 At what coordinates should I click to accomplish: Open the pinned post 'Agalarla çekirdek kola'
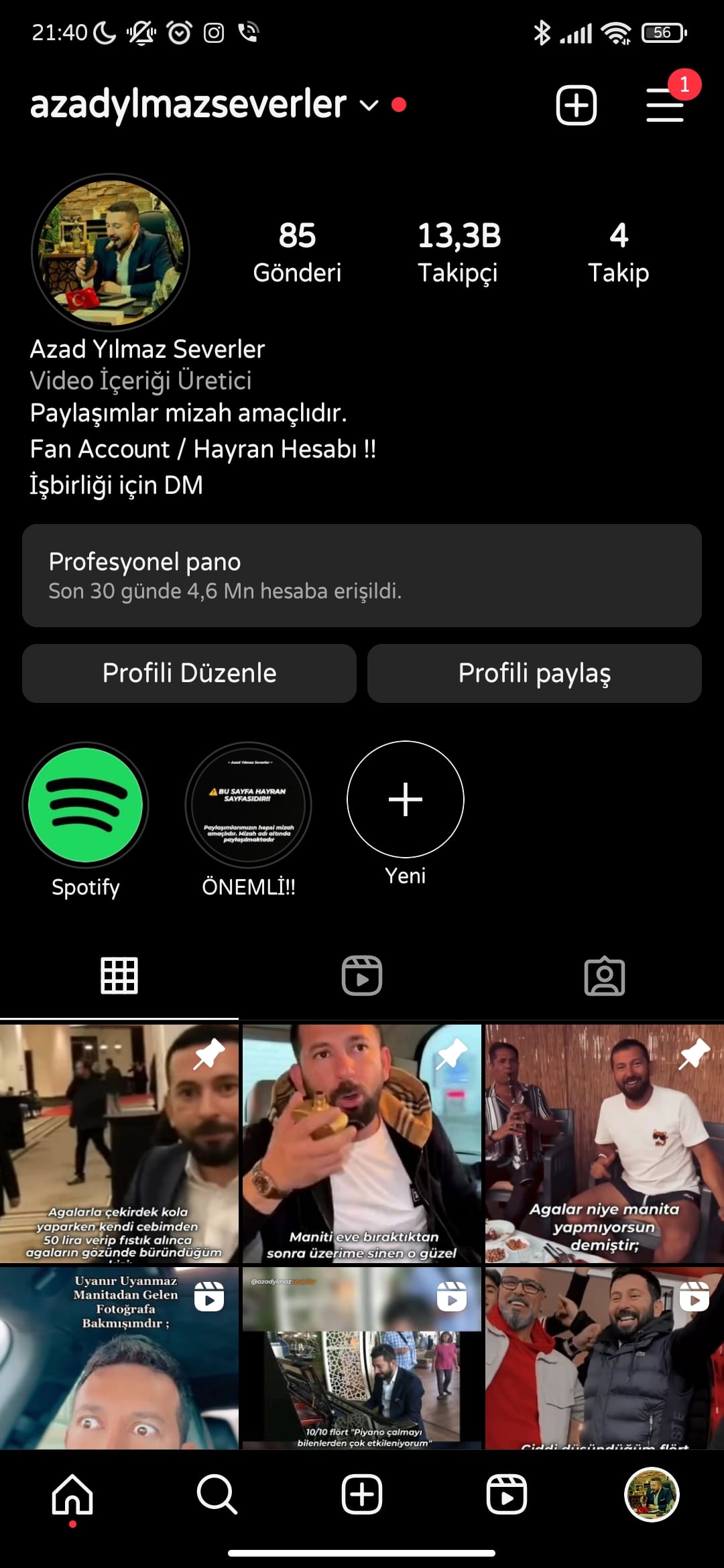click(119, 1144)
